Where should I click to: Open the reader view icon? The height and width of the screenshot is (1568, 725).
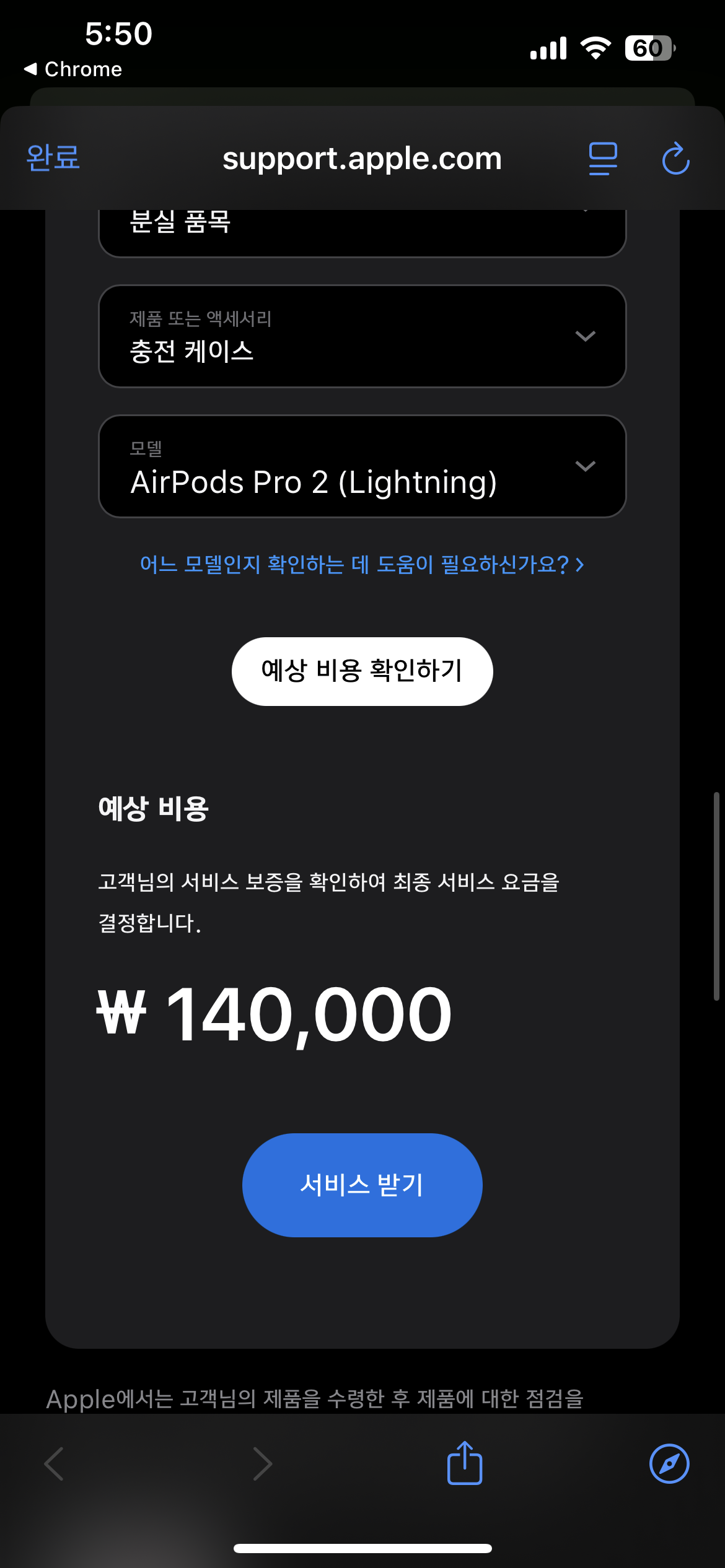(602, 159)
